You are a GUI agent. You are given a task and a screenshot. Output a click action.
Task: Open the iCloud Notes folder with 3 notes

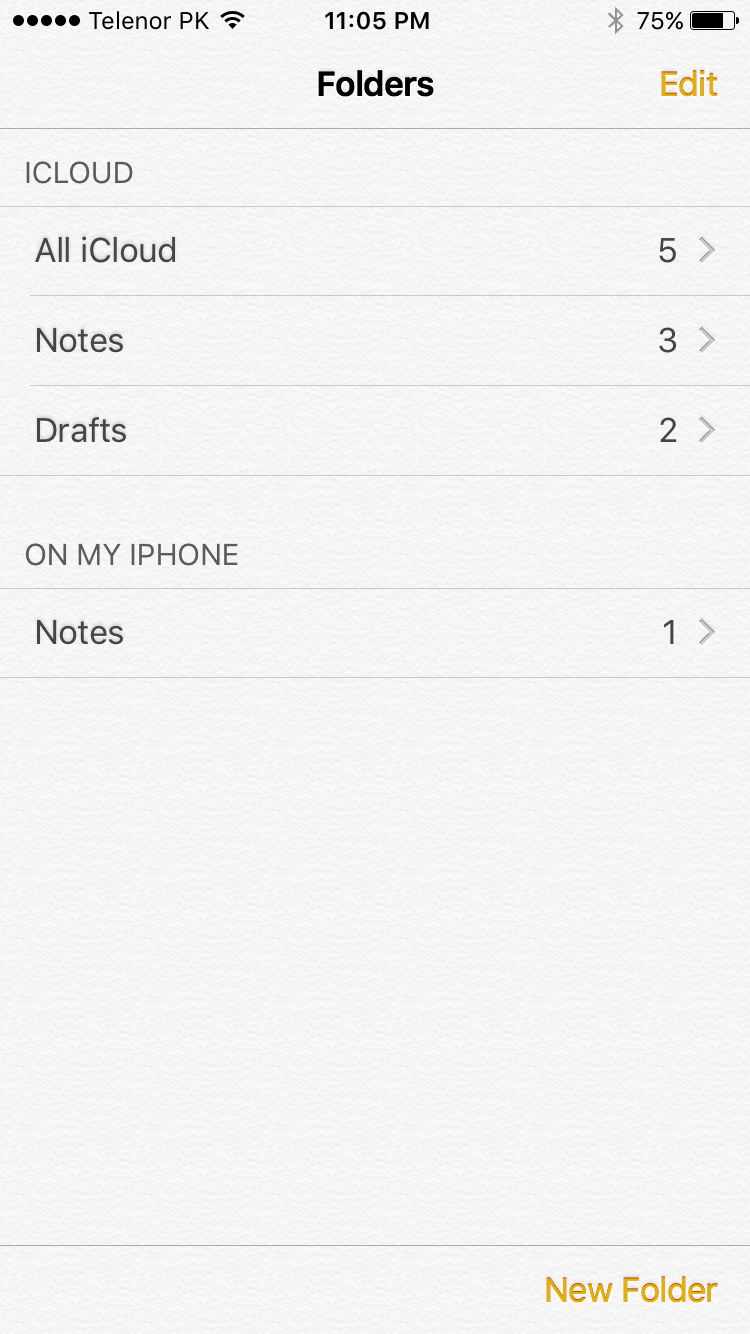pos(375,341)
